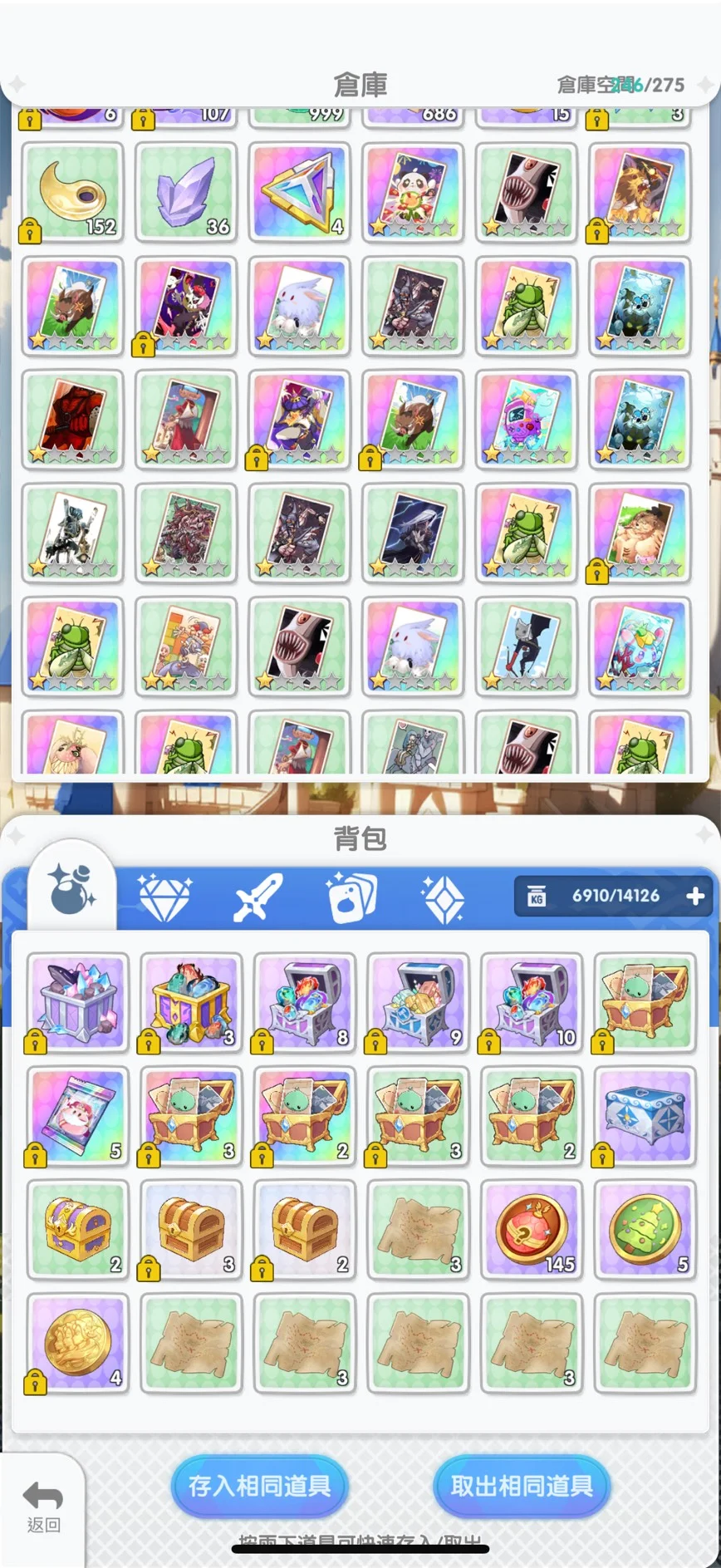Select the panda monster card in warehouse

coord(413,193)
